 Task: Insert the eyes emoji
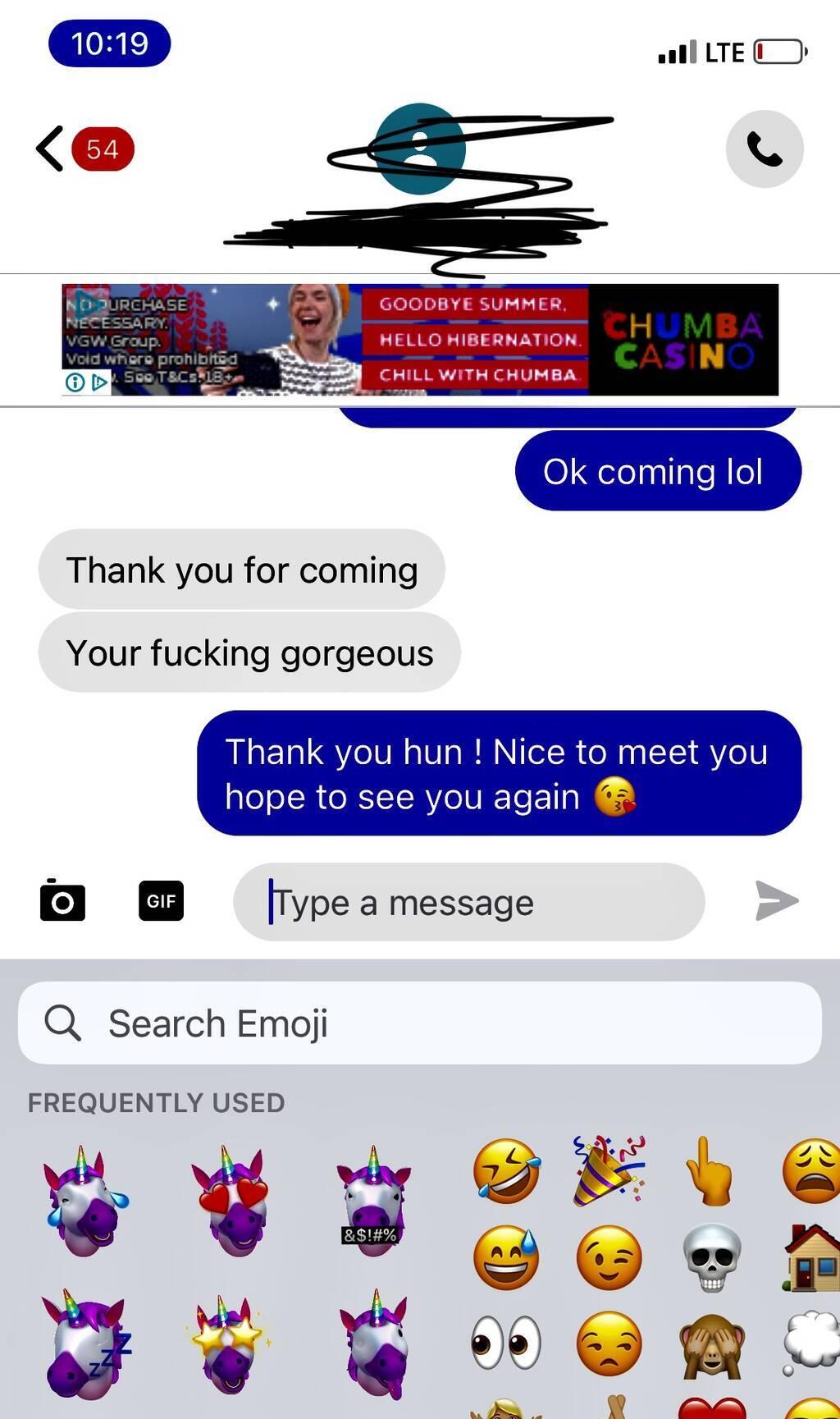click(507, 1343)
